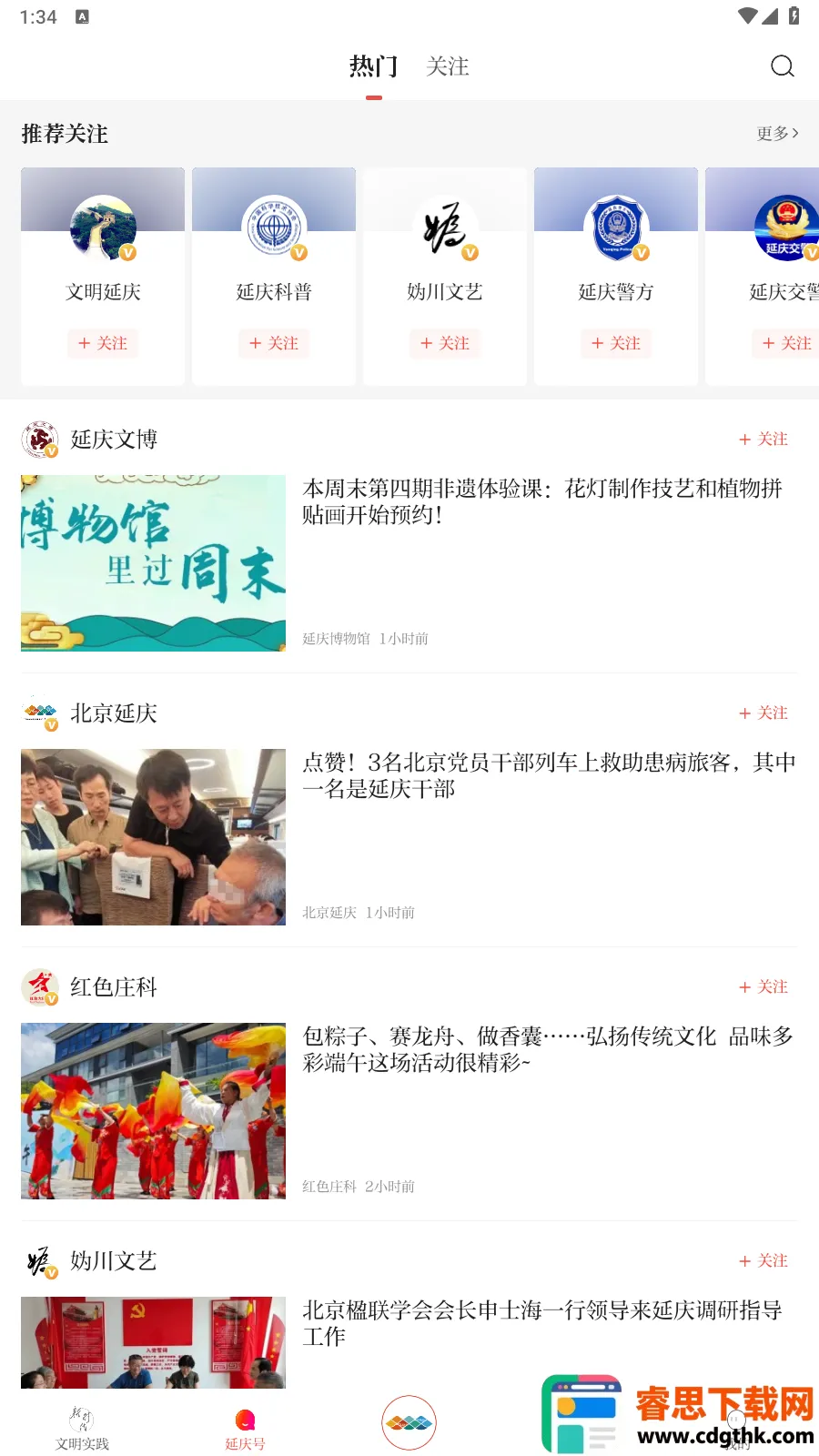
Task: Read the article about 北京党员干部列车上救助旅客
Action: click(x=549, y=775)
